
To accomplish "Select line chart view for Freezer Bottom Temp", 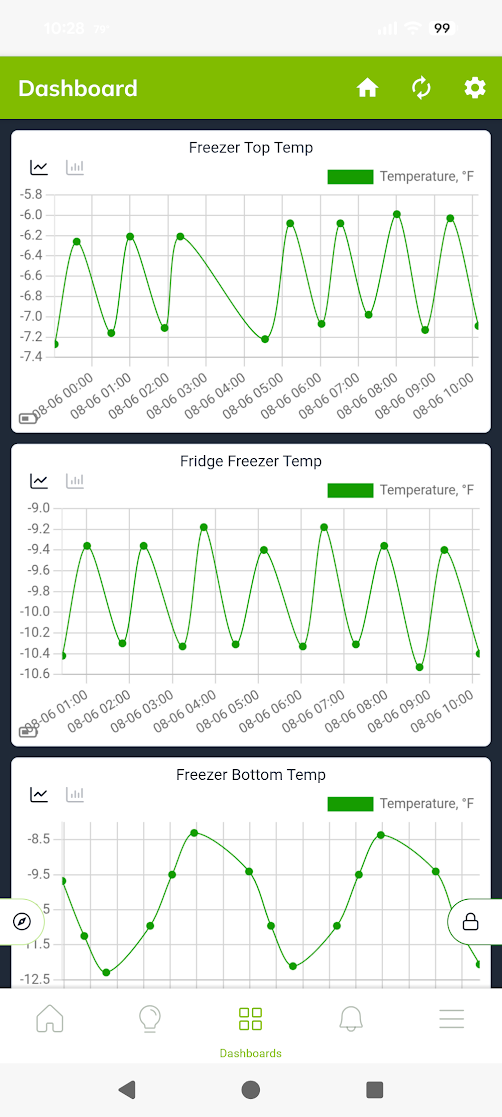I will (39, 794).
